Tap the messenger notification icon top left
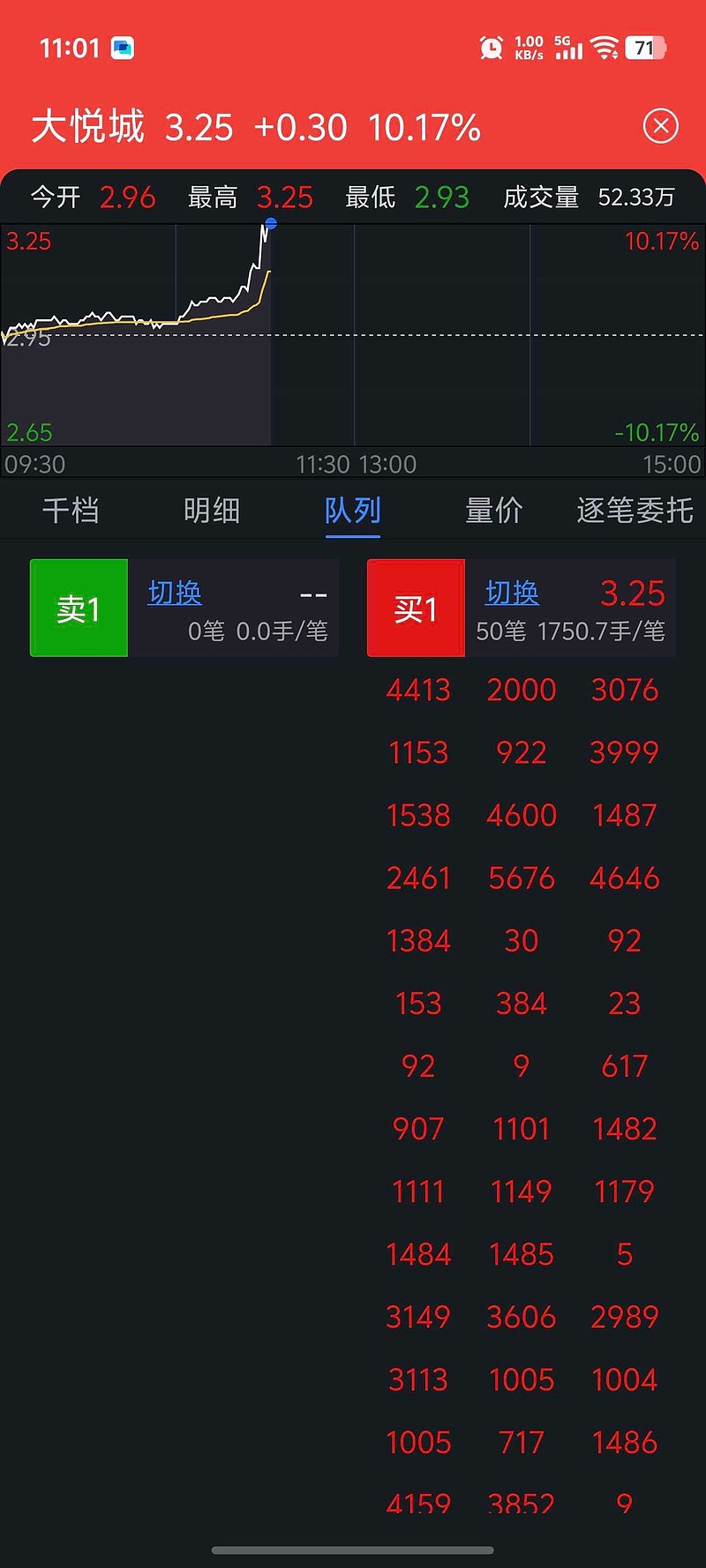Viewport: 706px width, 1568px height. 122,47
